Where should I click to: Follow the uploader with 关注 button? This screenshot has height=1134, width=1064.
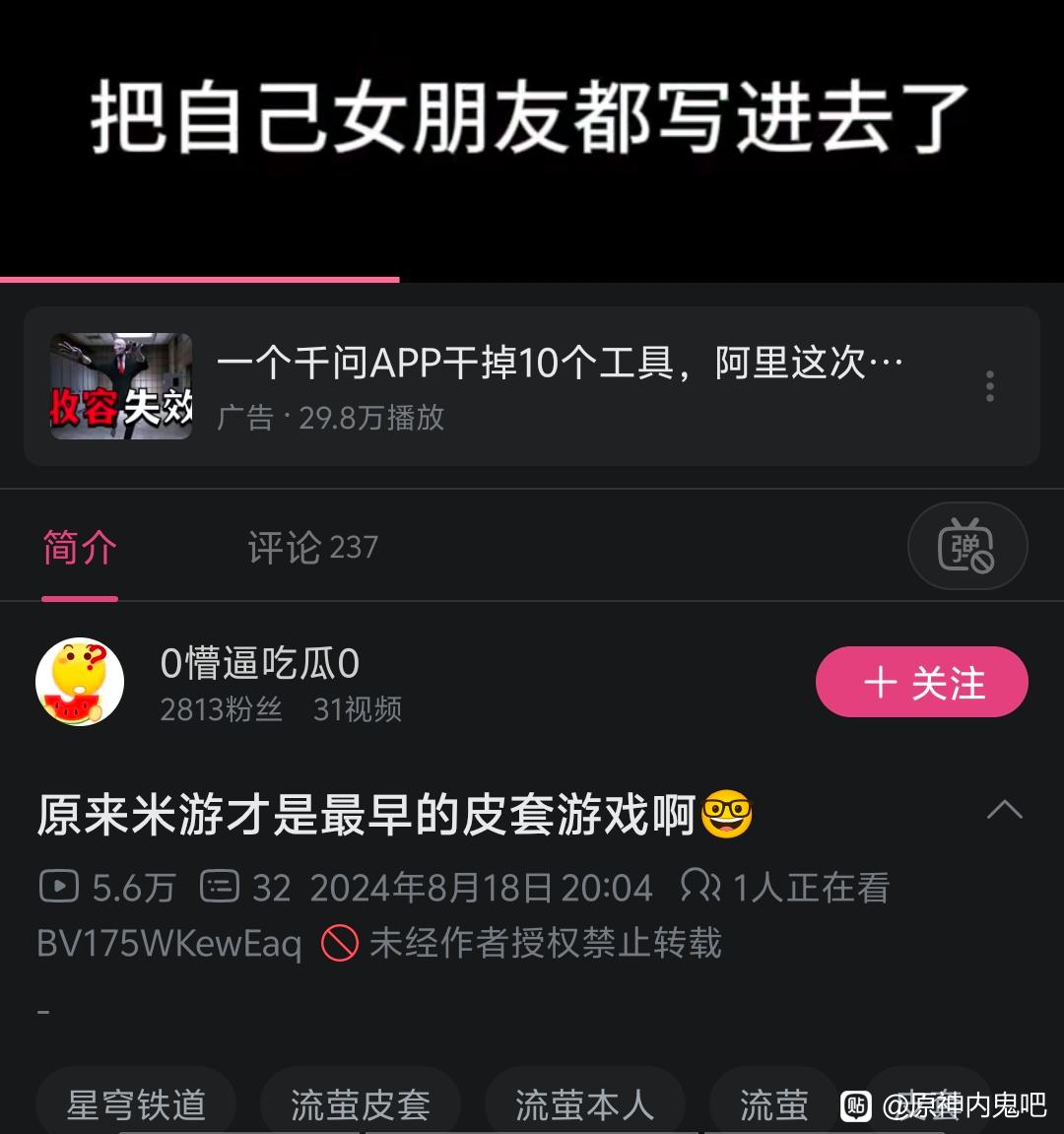[x=921, y=682]
